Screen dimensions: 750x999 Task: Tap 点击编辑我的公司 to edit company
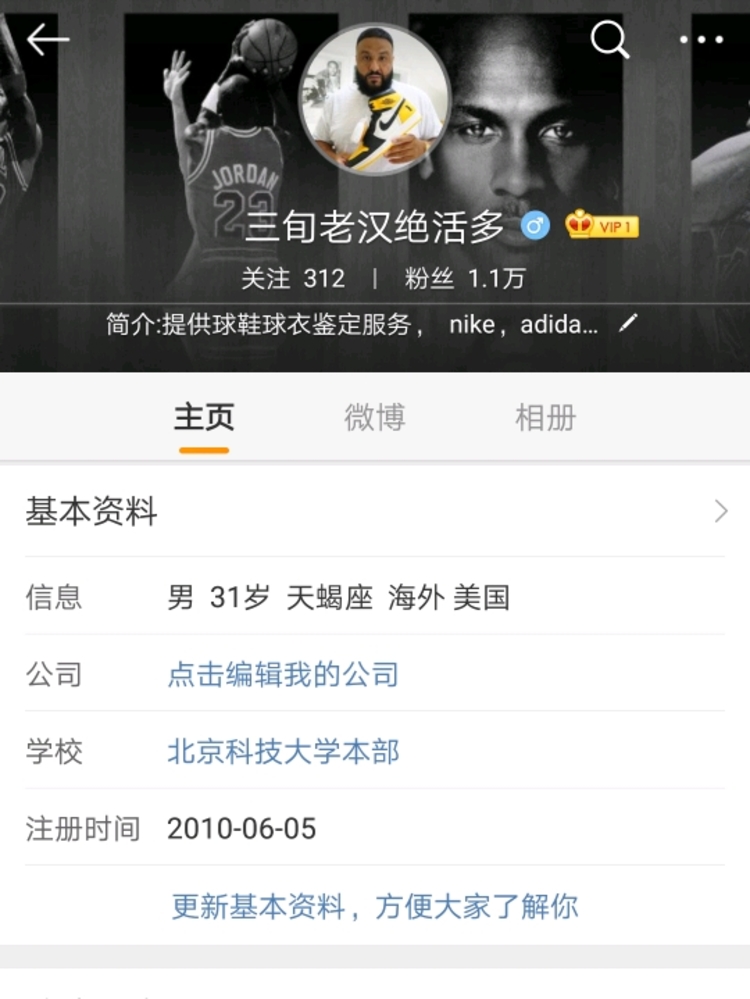[283, 675]
